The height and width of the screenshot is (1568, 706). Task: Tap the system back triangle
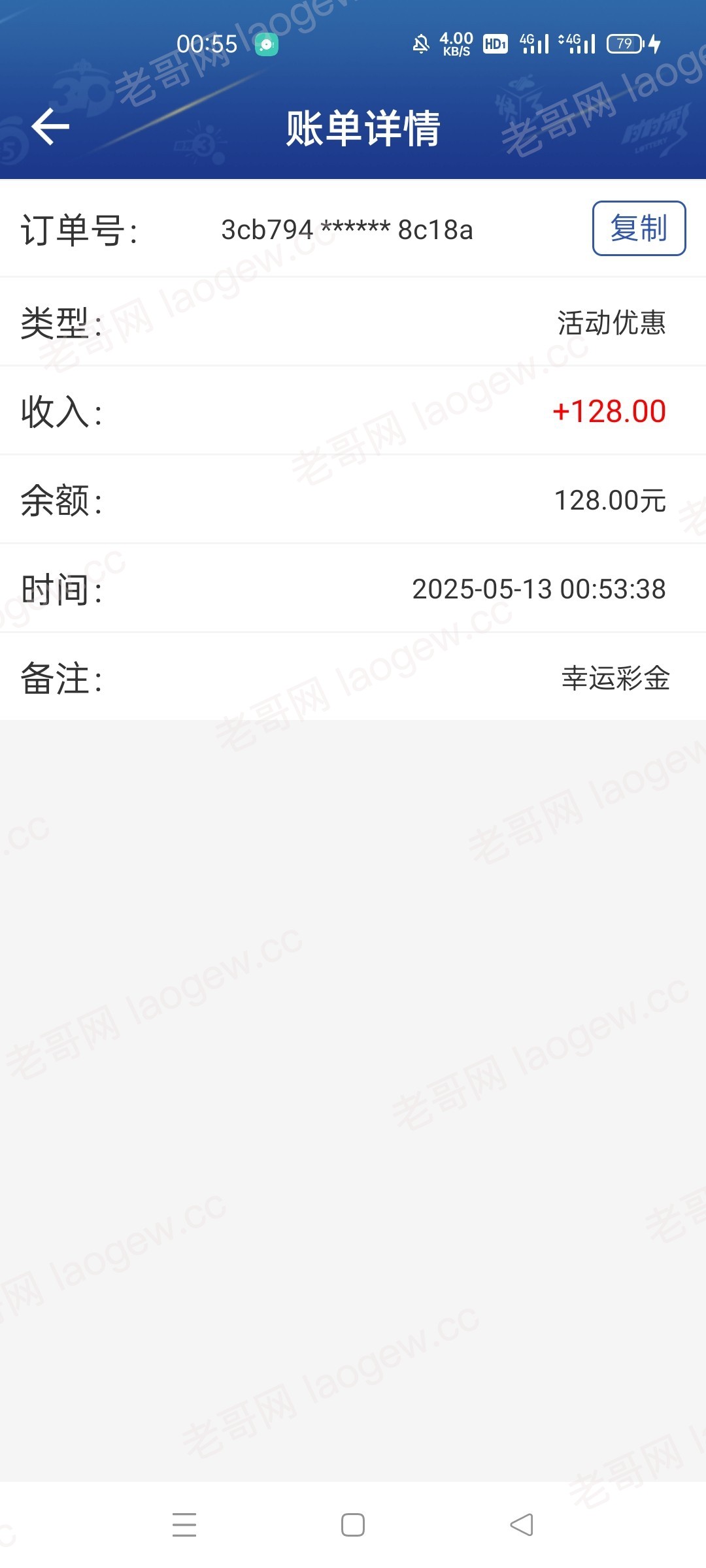[x=522, y=1525]
